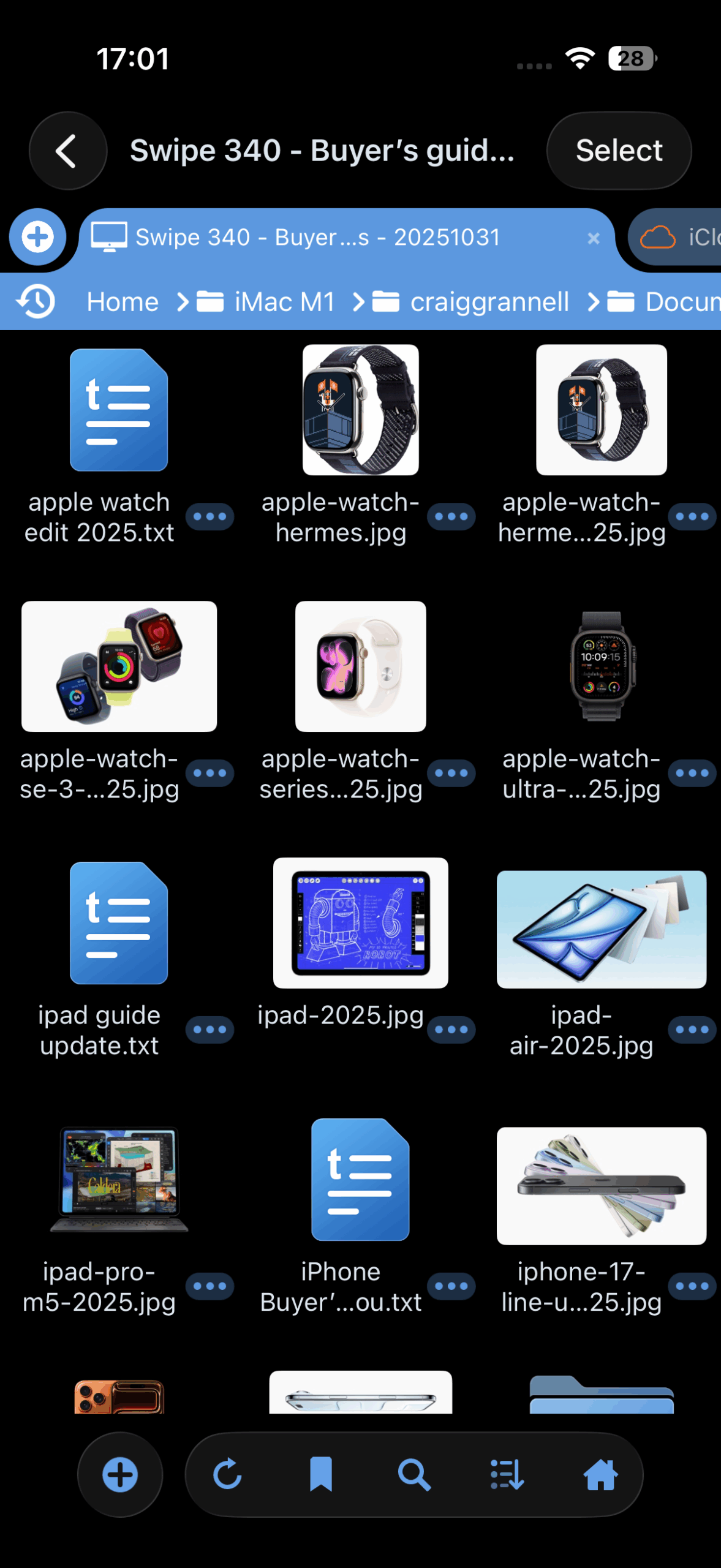Viewport: 721px width, 1568px height.
Task: Open apple watch edit 2025.txt
Action: 118,410
